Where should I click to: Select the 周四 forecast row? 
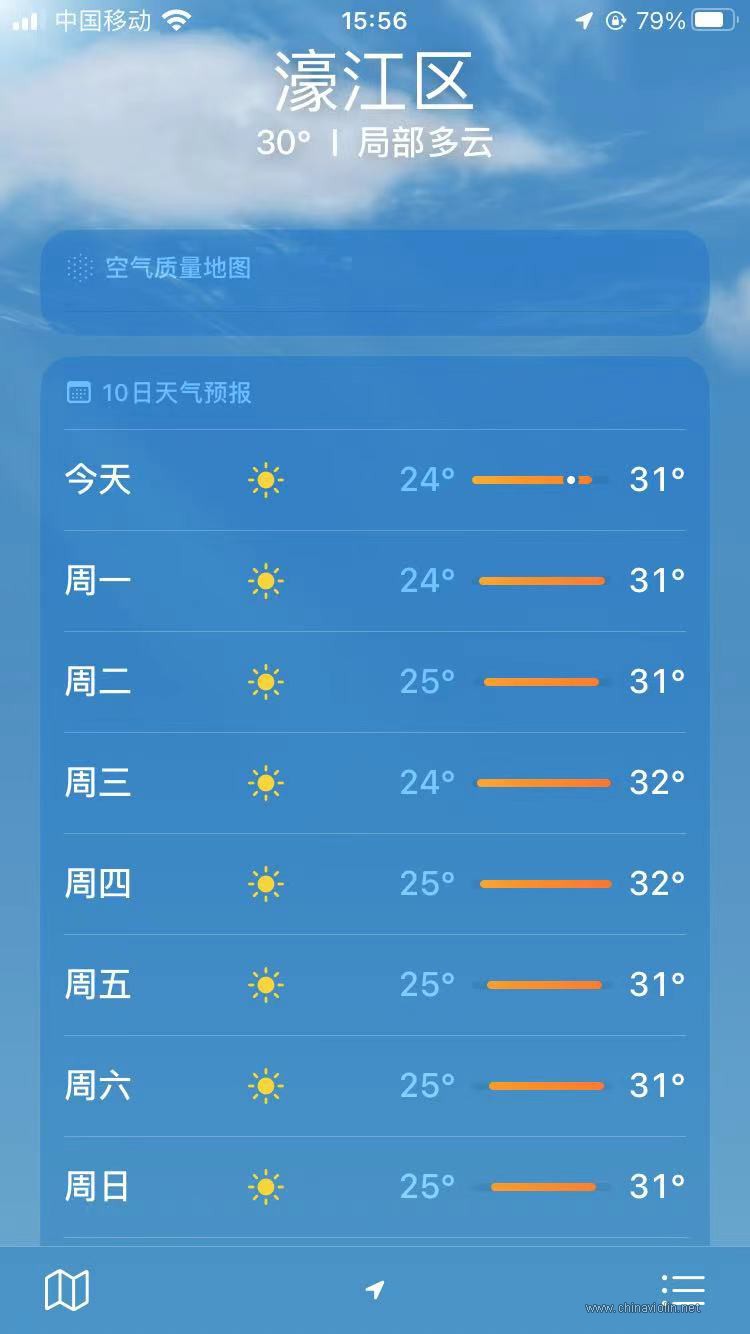tap(374, 883)
